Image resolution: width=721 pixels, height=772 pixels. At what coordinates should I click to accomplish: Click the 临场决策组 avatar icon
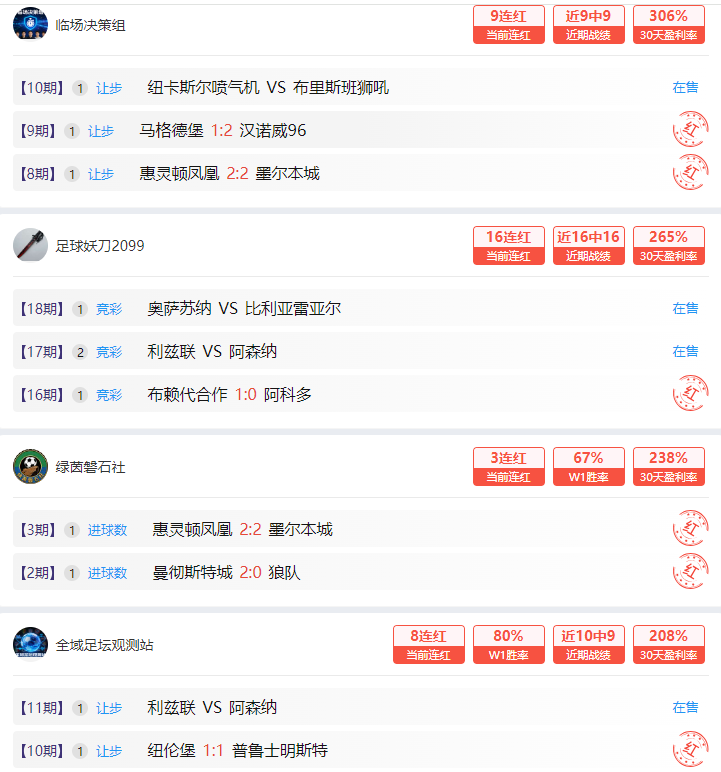(28, 23)
